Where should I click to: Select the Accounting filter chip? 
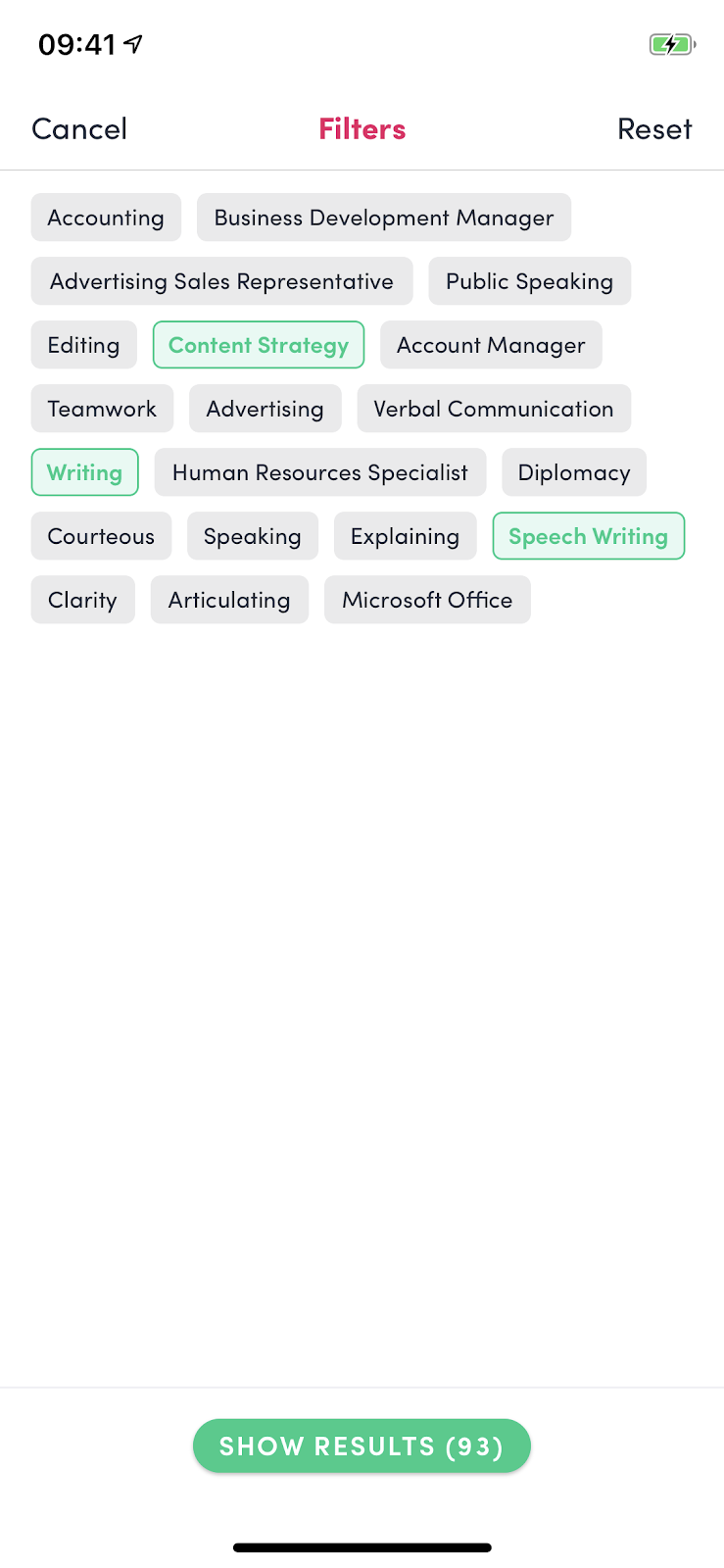point(106,218)
